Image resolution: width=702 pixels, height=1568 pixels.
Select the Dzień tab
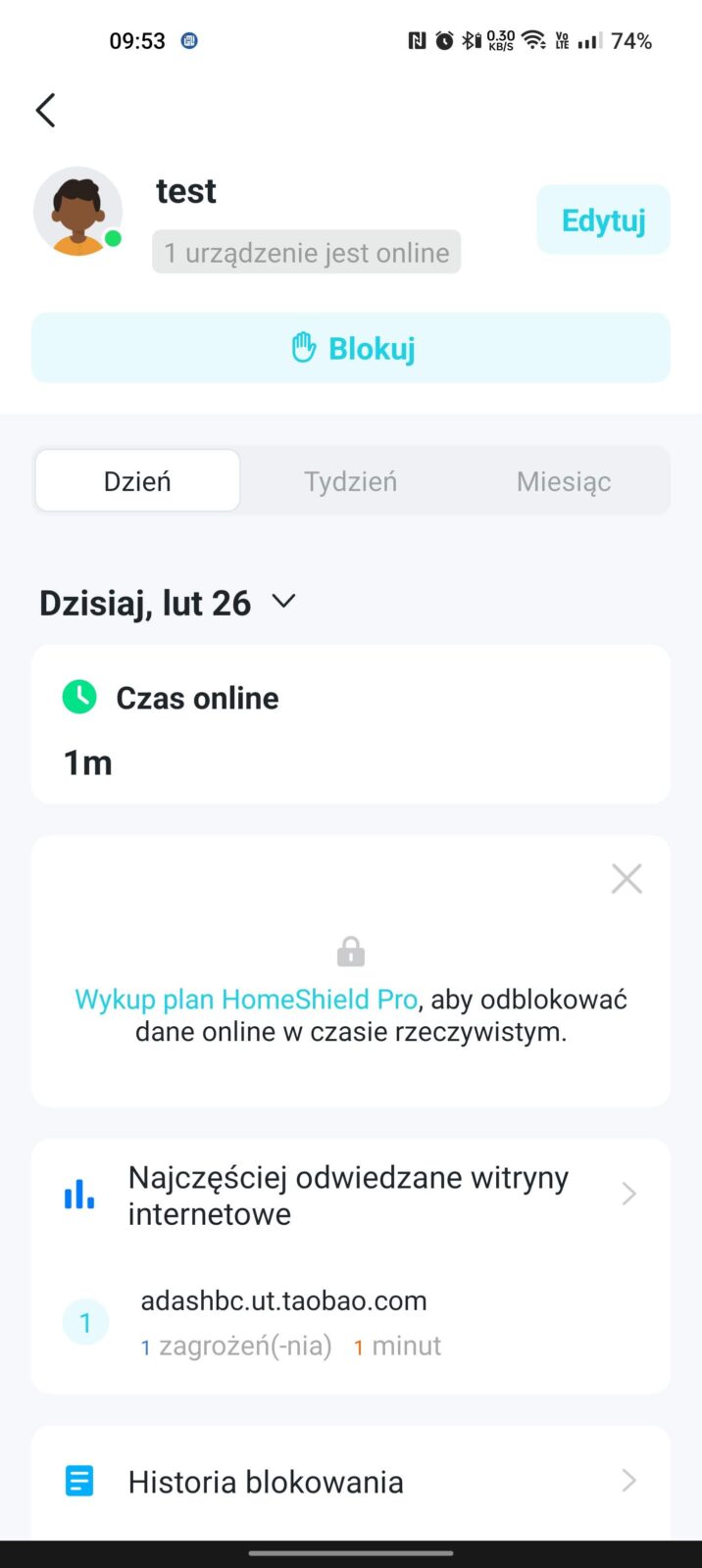(137, 481)
